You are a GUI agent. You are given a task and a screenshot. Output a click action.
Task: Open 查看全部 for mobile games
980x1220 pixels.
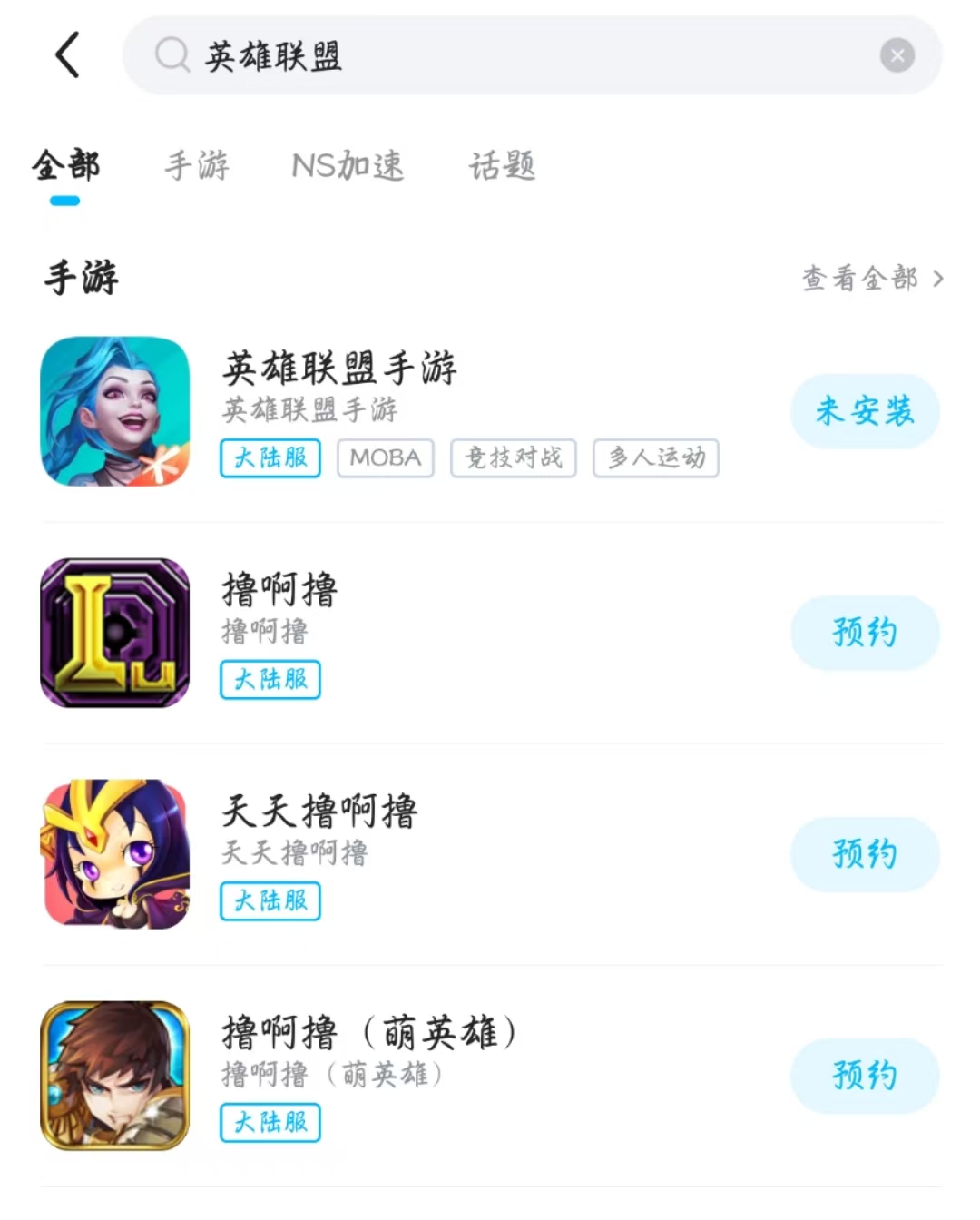point(871,278)
